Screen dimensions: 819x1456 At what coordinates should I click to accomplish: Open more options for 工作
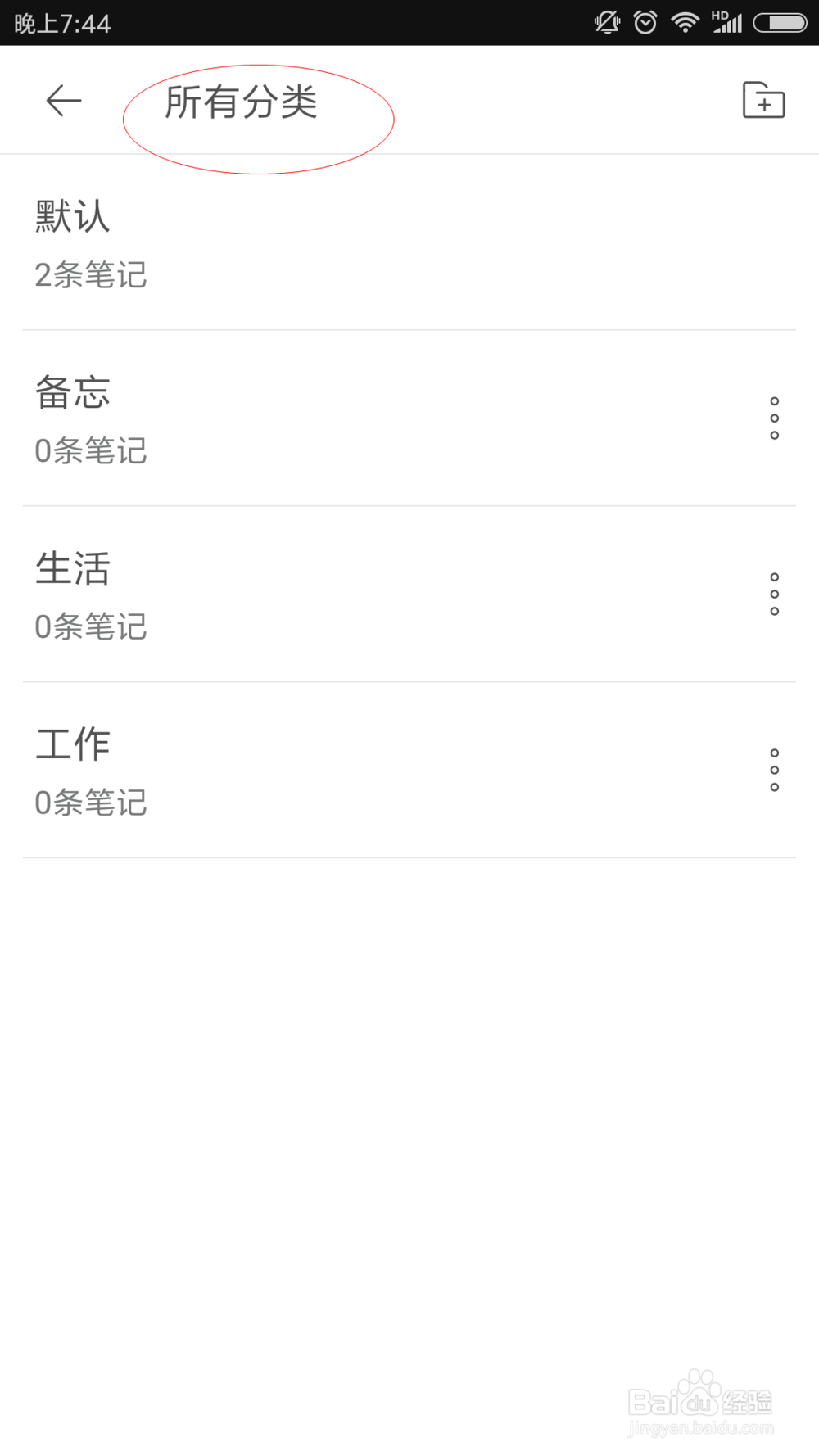coord(774,771)
